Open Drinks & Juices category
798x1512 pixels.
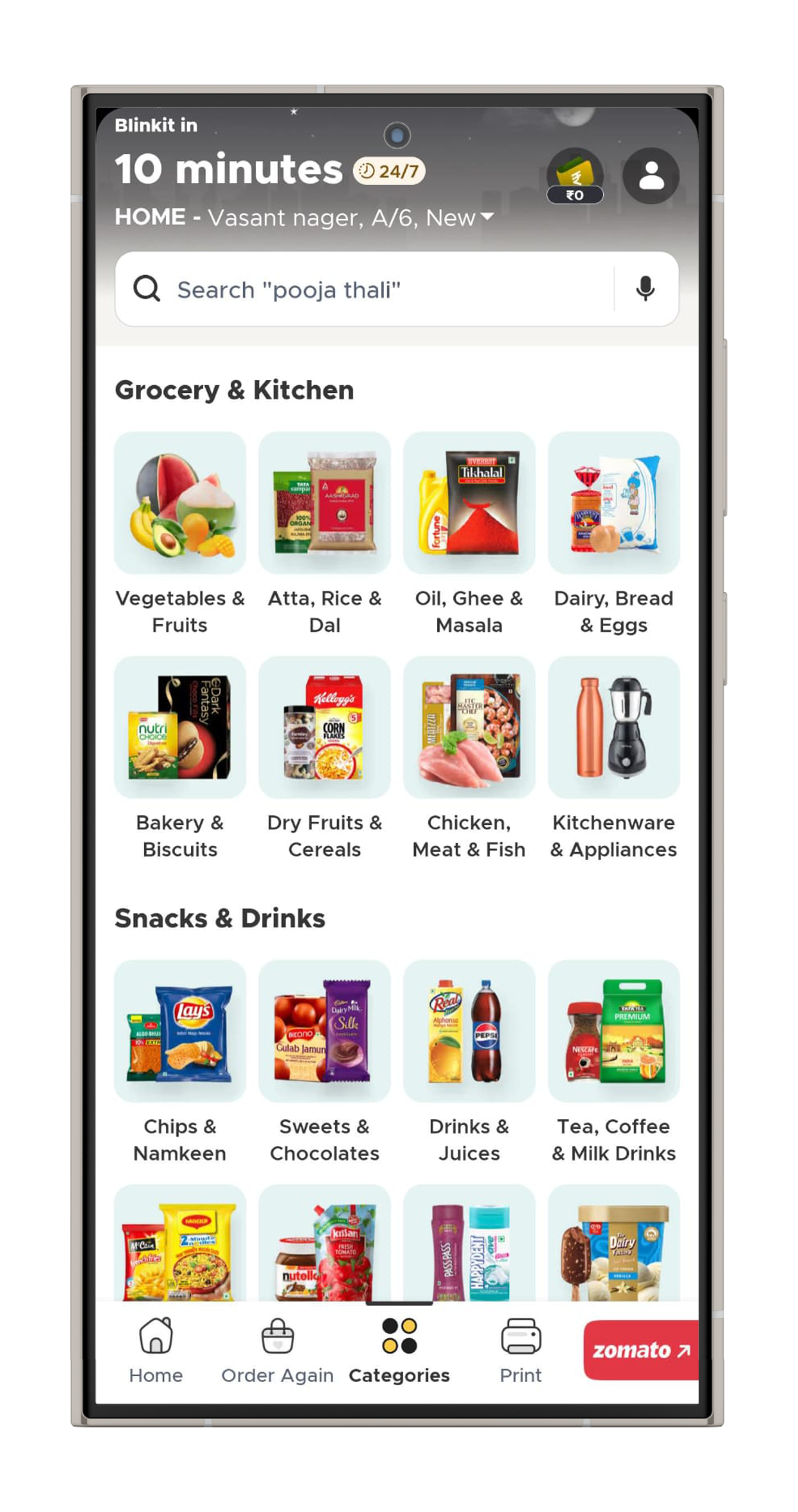tap(469, 1031)
